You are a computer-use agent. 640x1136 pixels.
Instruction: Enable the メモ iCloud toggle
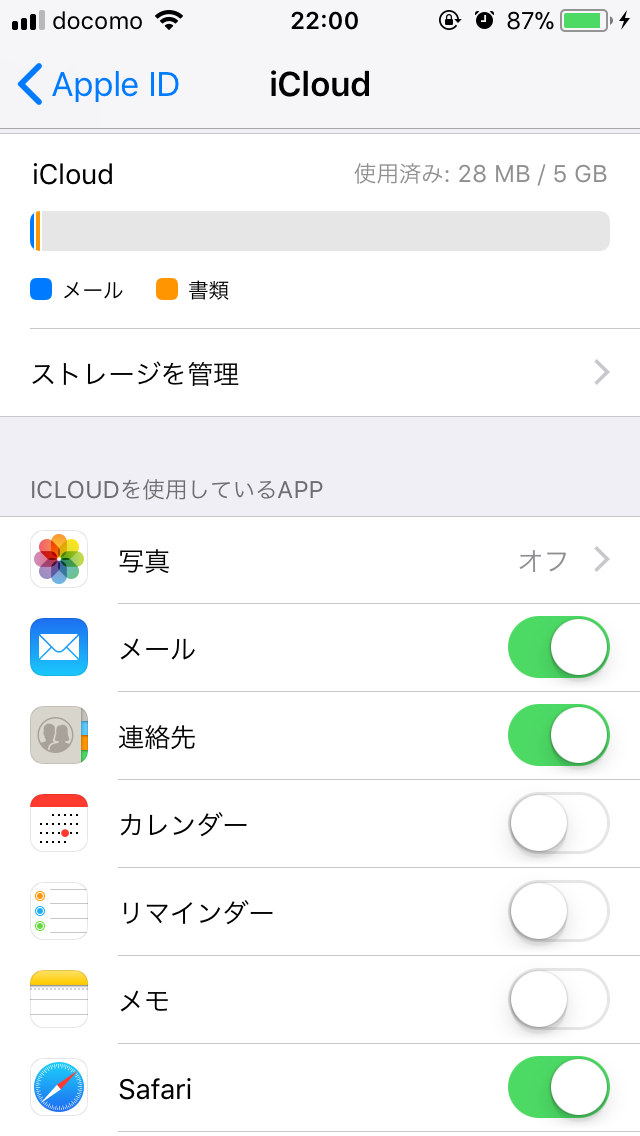pyautogui.click(x=558, y=1000)
